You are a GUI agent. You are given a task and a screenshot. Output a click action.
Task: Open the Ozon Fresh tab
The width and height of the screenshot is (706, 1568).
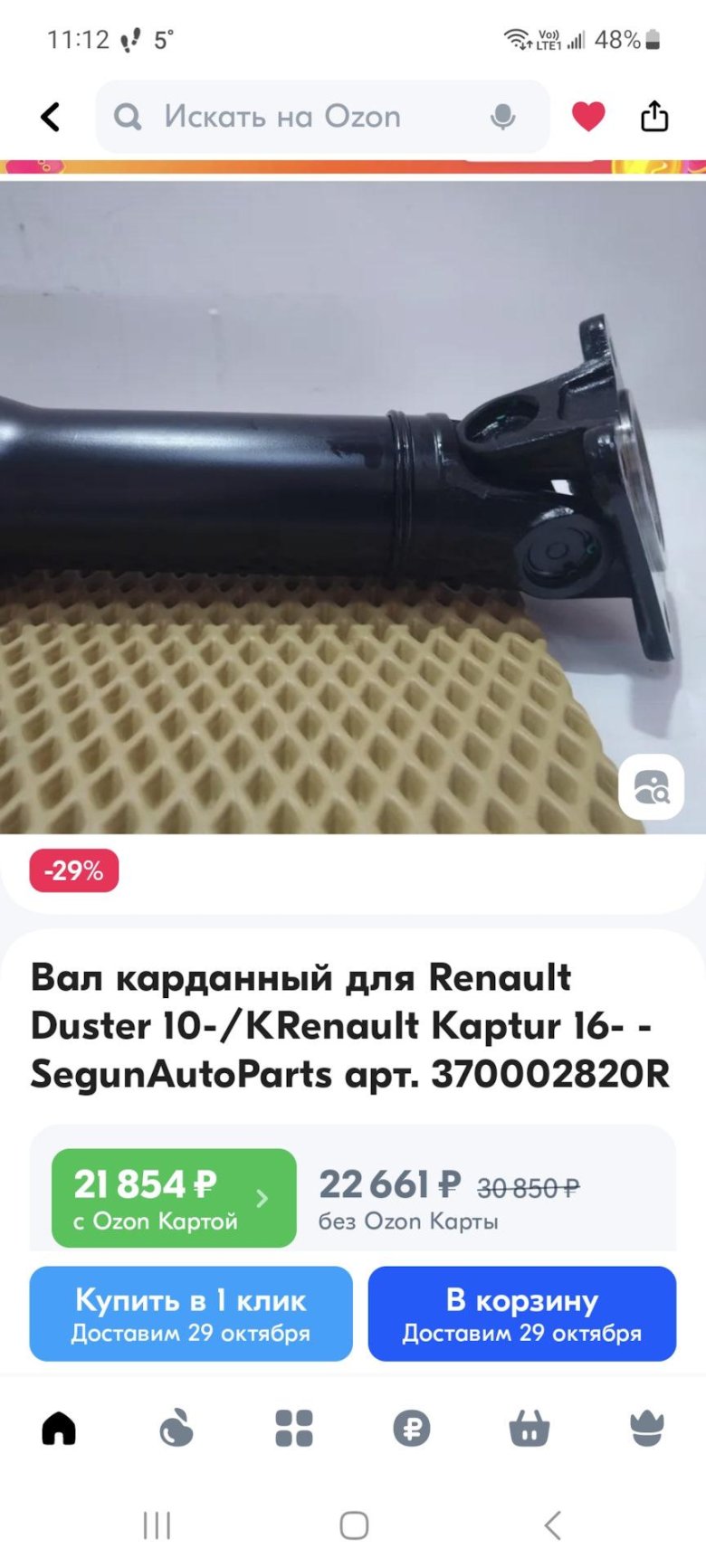(x=176, y=1429)
